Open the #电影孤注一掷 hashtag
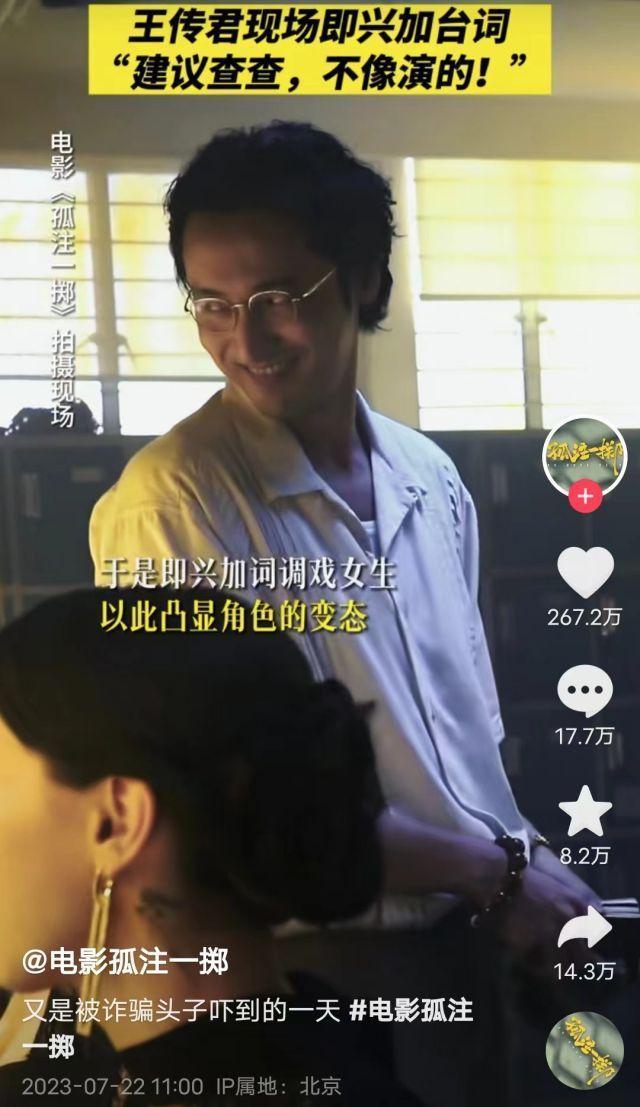The image size is (640, 1107). [410, 1010]
